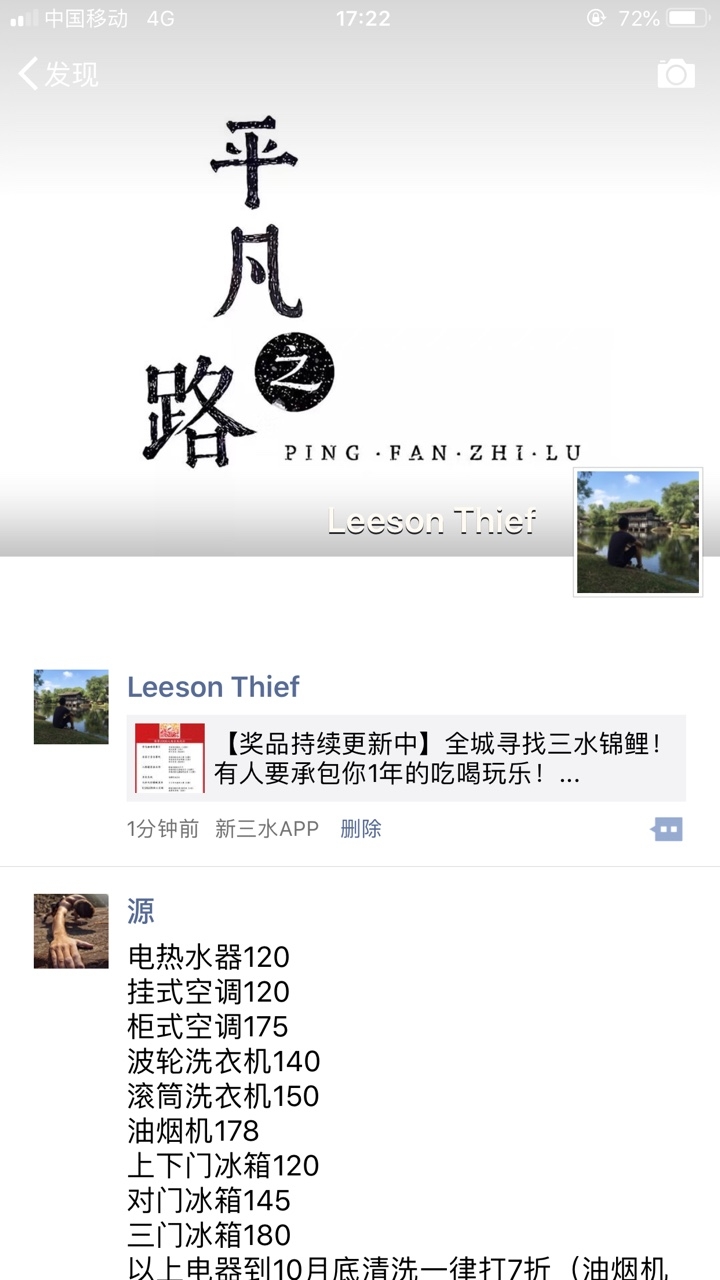
Task: Tap the profile avatar on the cover
Action: pos(637,532)
